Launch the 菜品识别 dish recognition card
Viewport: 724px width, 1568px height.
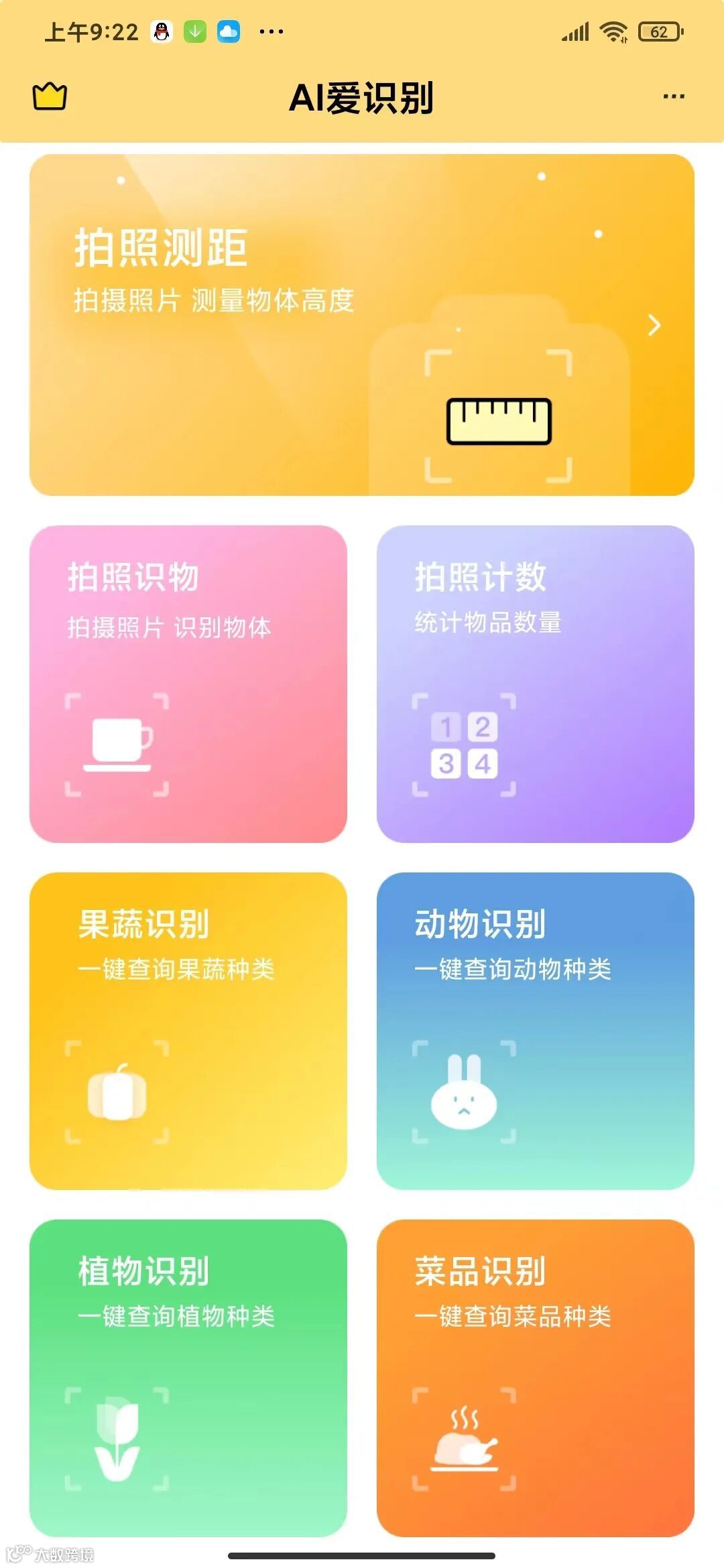coord(535,1378)
